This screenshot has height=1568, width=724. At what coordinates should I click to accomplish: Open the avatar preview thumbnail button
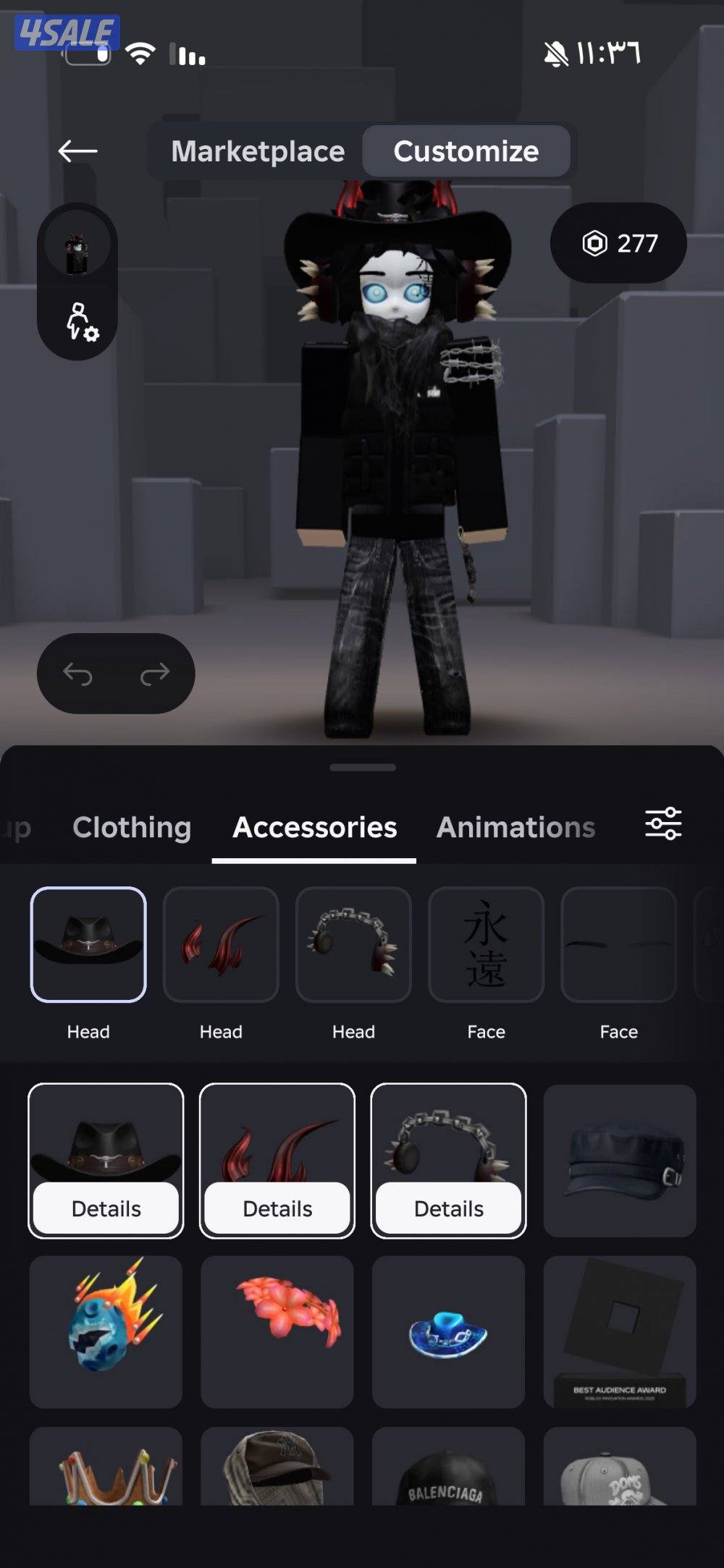(77, 247)
